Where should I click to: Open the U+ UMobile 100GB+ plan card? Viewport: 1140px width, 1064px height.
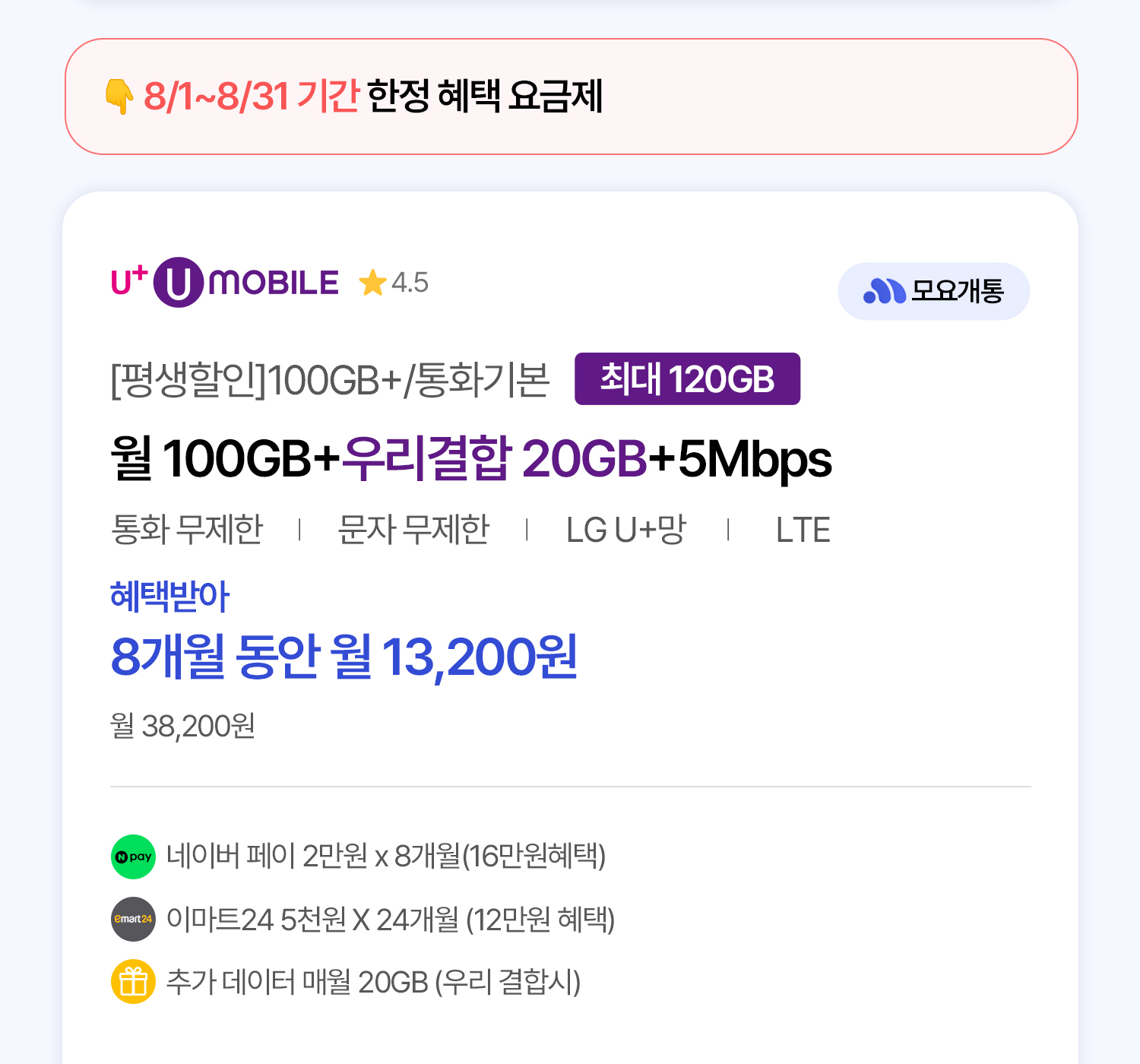coord(471,459)
